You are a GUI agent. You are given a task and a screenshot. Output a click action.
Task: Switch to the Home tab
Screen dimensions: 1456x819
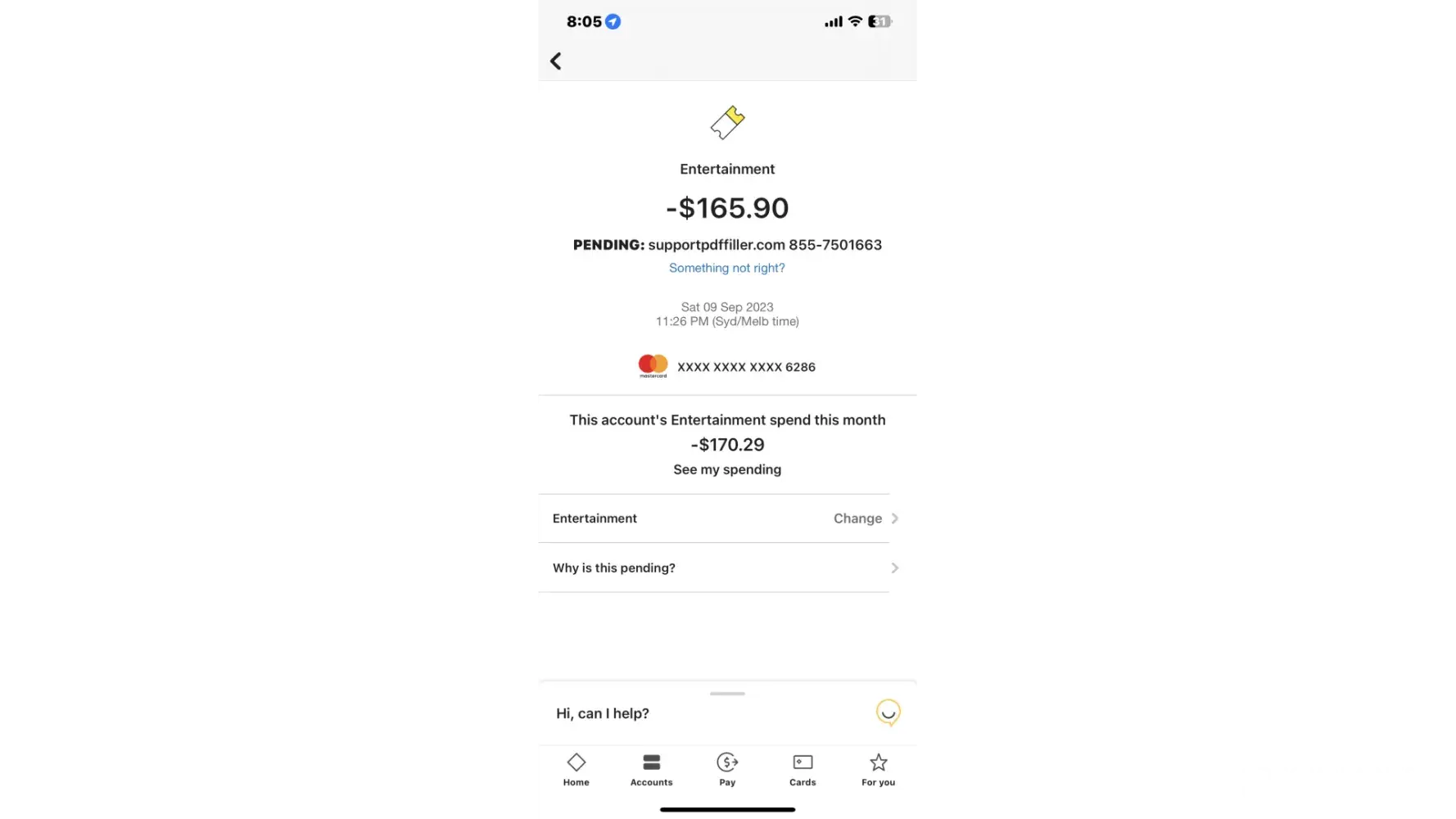576,770
